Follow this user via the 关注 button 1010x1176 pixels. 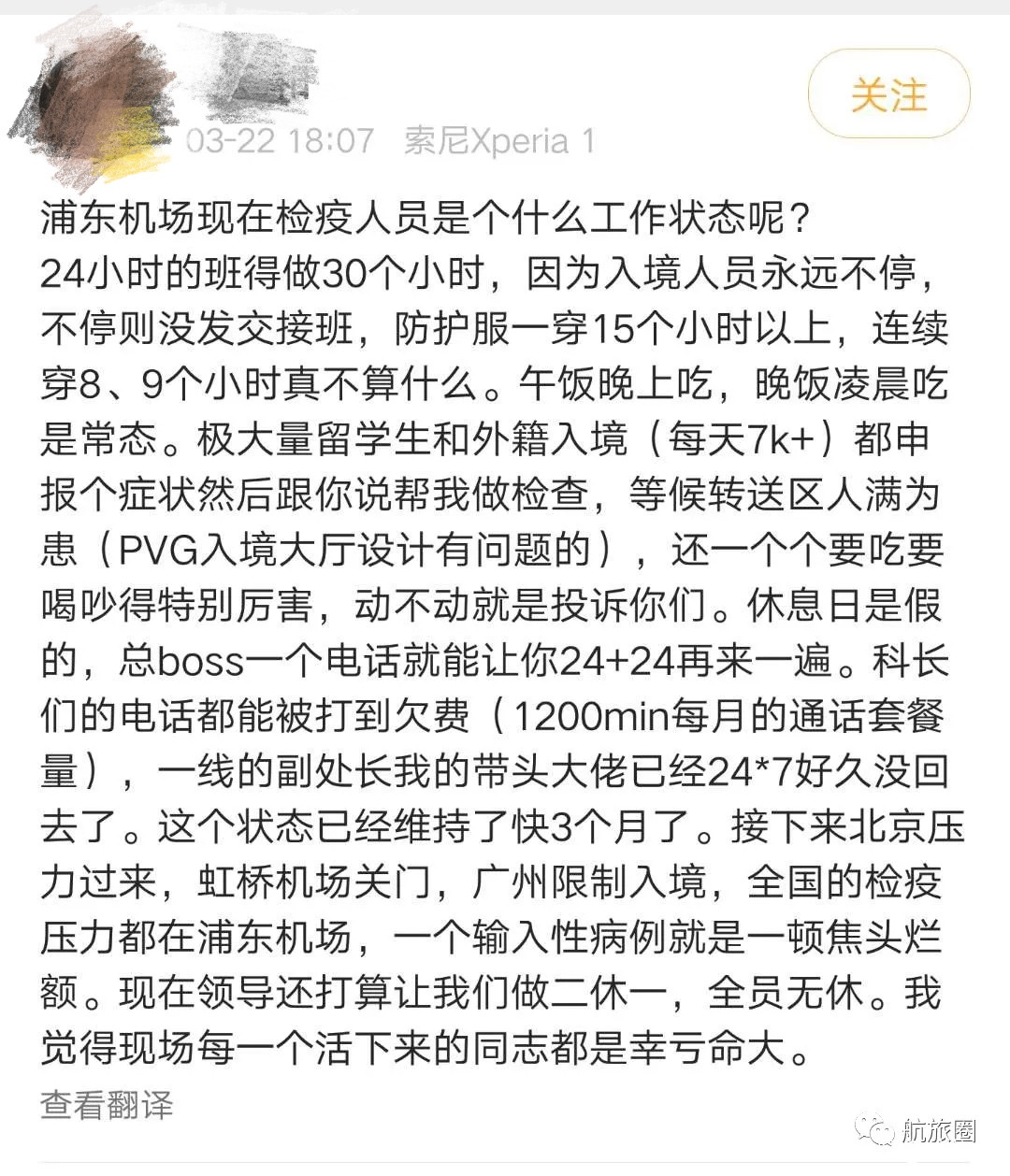tap(888, 94)
